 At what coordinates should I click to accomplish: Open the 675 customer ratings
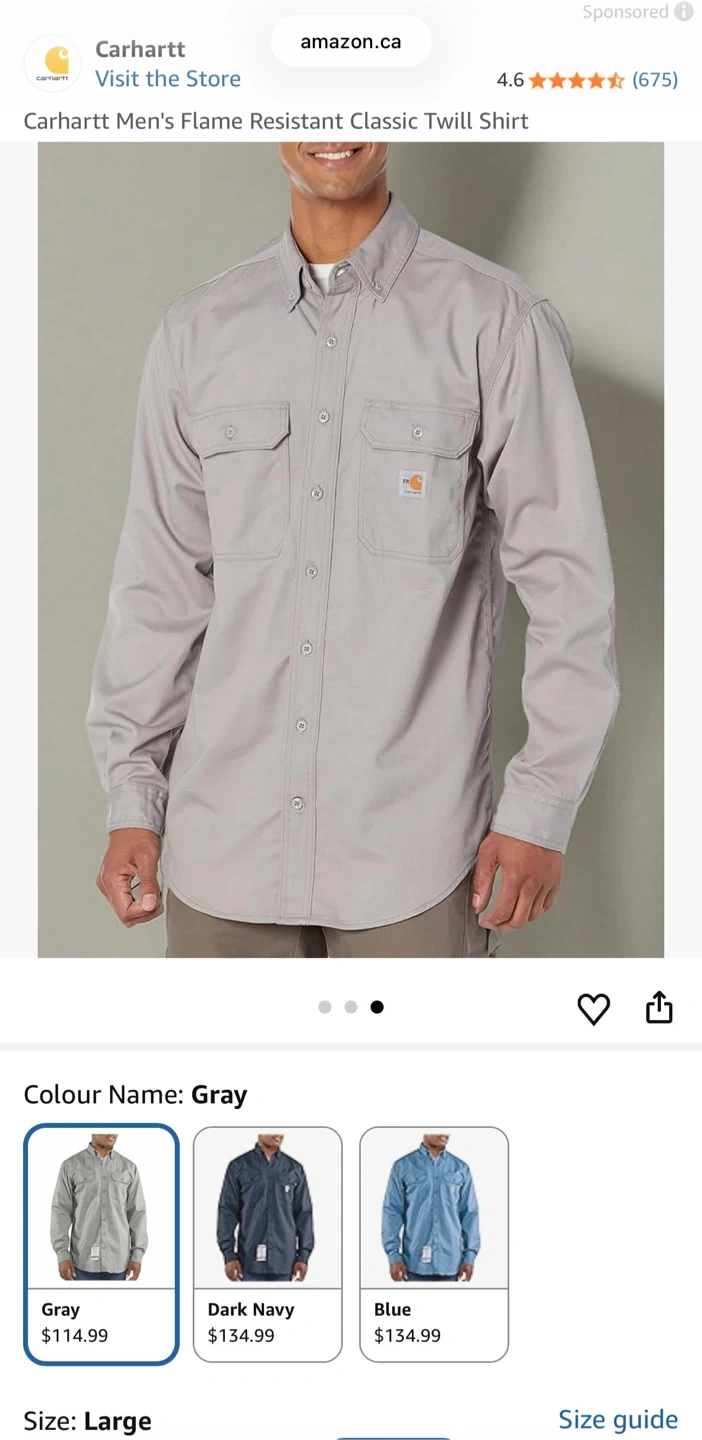tap(655, 80)
